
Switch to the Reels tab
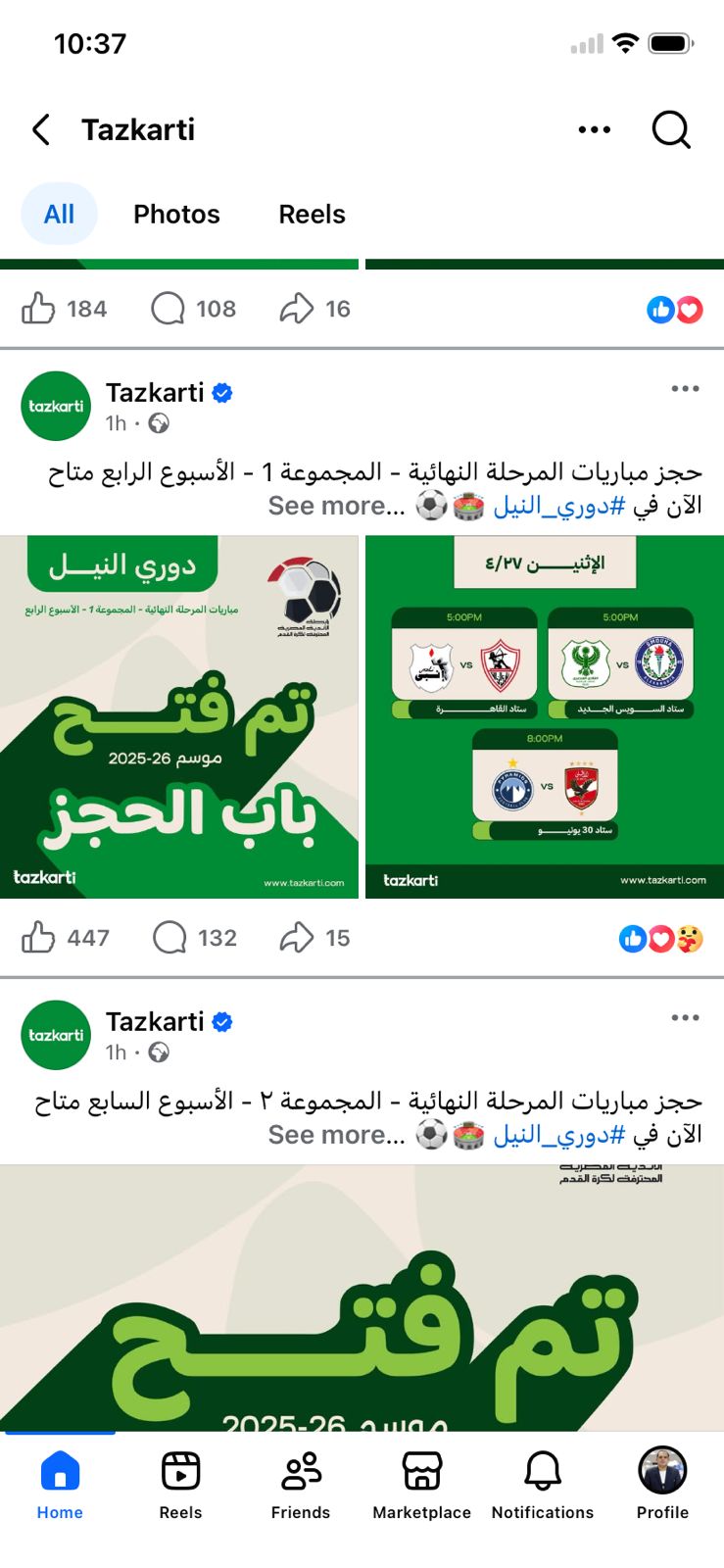(x=312, y=214)
